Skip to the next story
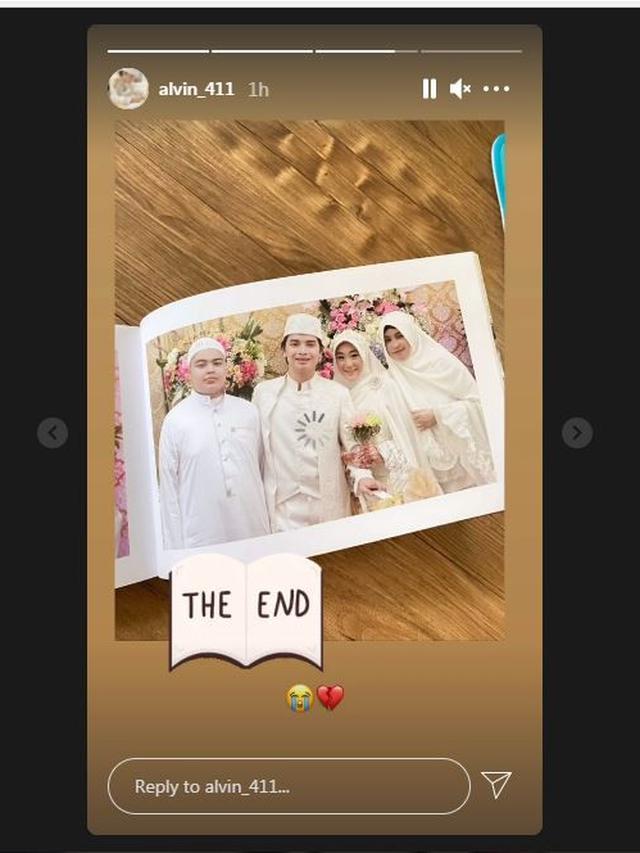Viewport: 640px width, 853px height. click(576, 433)
